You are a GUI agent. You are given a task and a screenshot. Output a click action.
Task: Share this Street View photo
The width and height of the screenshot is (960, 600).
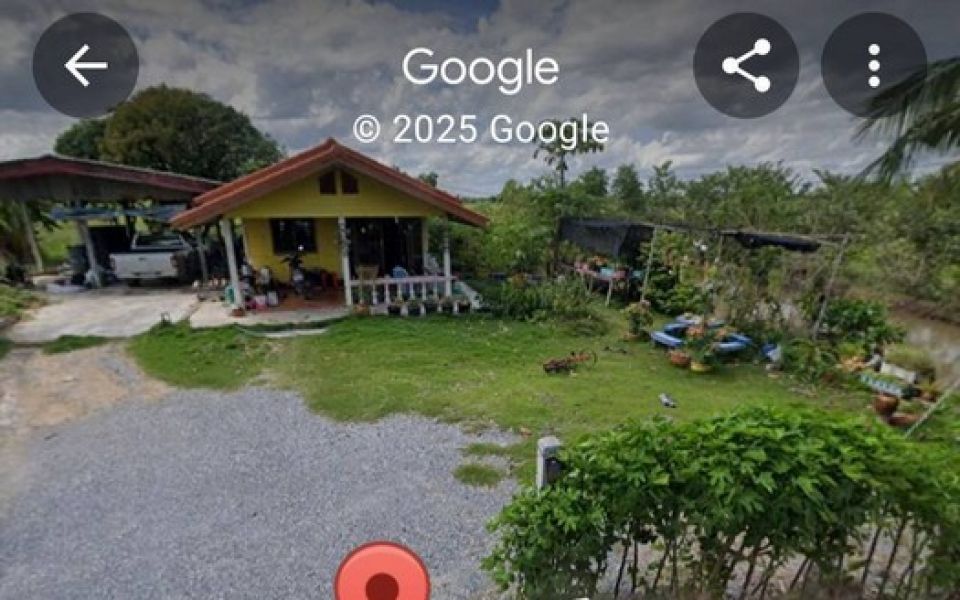pyautogui.click(x=746, y=66)
